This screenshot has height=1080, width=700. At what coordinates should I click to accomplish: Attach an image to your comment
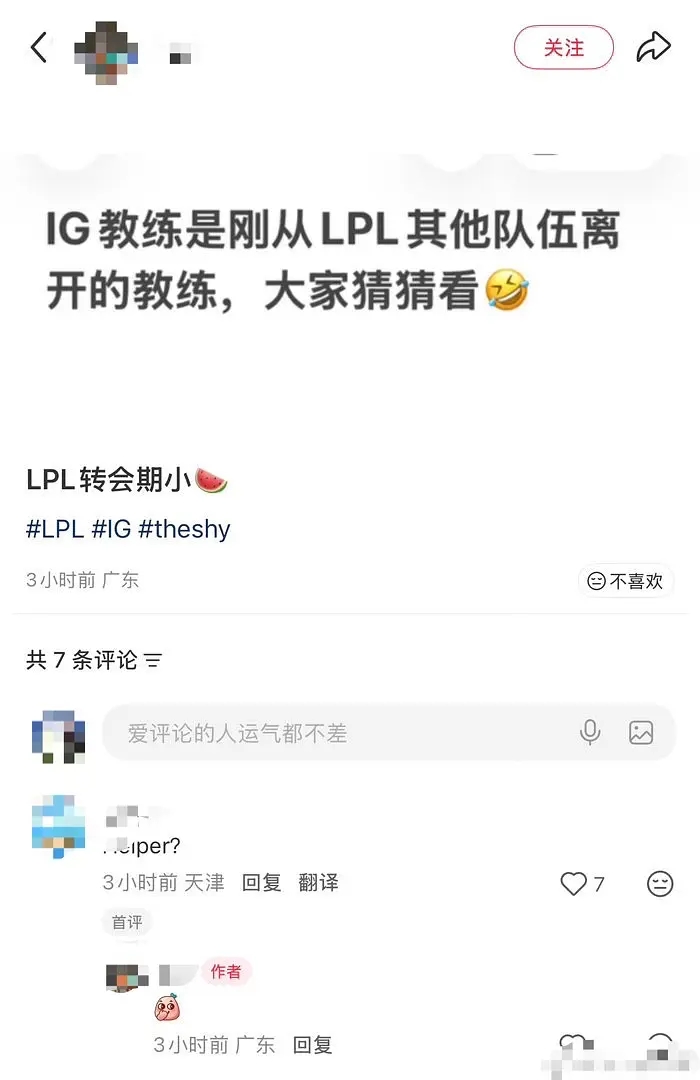[641, 733]
